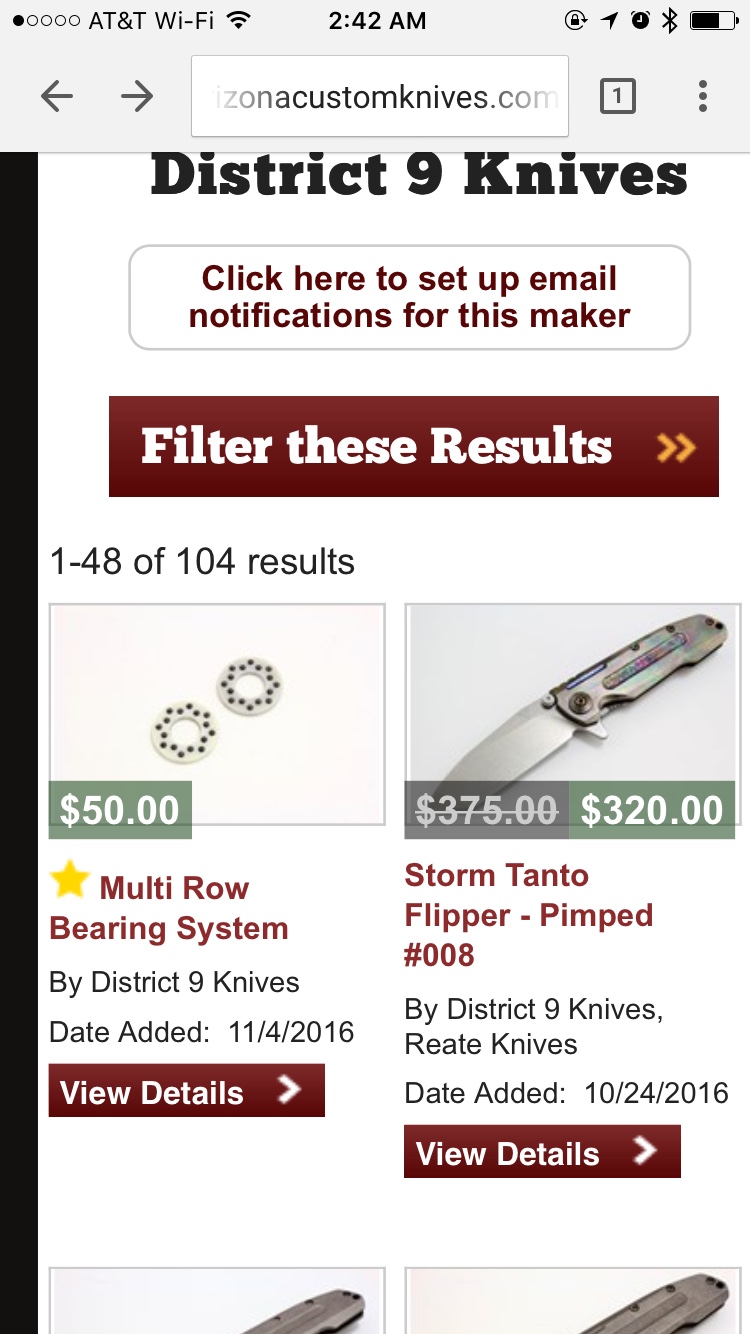750x1334 pixels.
Task: Open the Storm Tanto Flipper knife image
Action: 572,700
